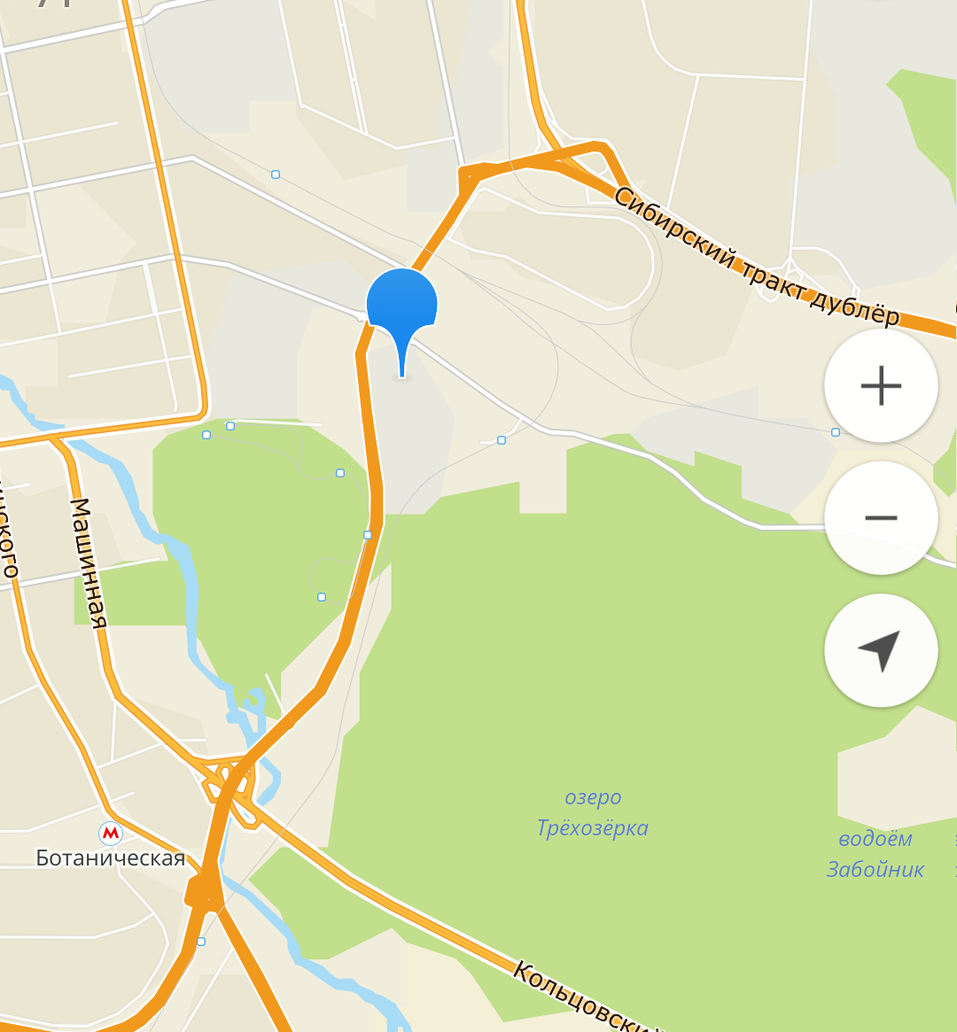Tap the blue location pin
Screen dimensions: 957x1032
[402, 304]
